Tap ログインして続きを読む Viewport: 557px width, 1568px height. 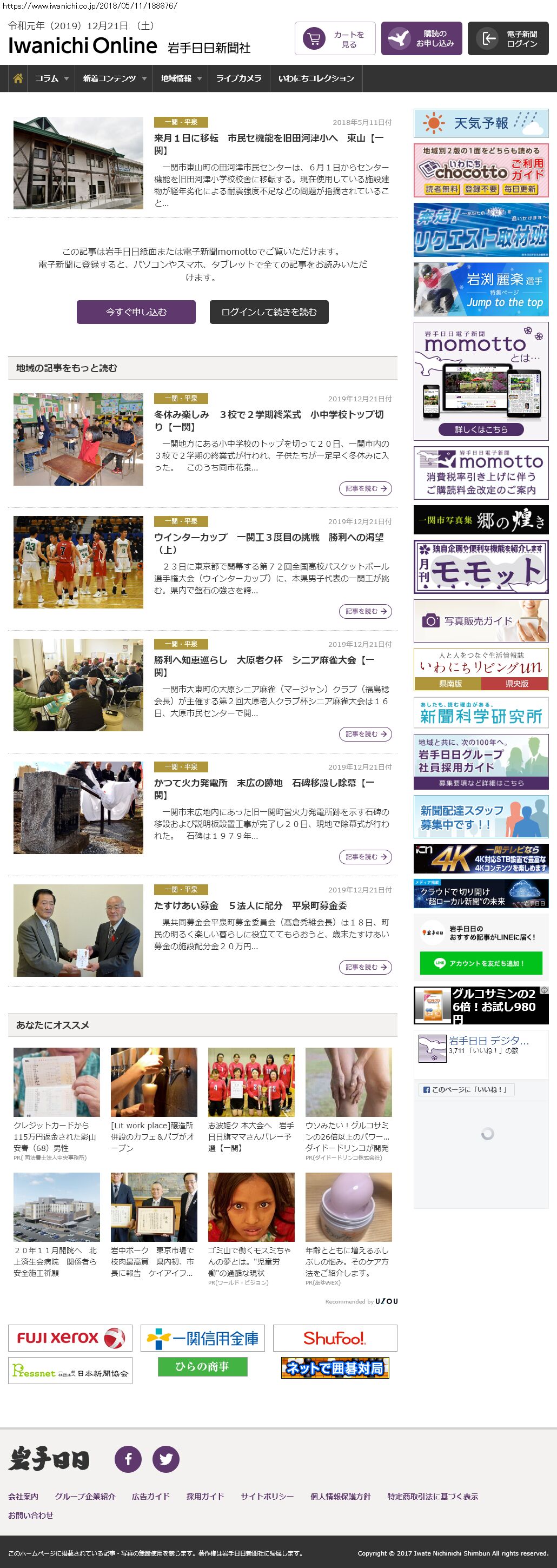[268, 312]
